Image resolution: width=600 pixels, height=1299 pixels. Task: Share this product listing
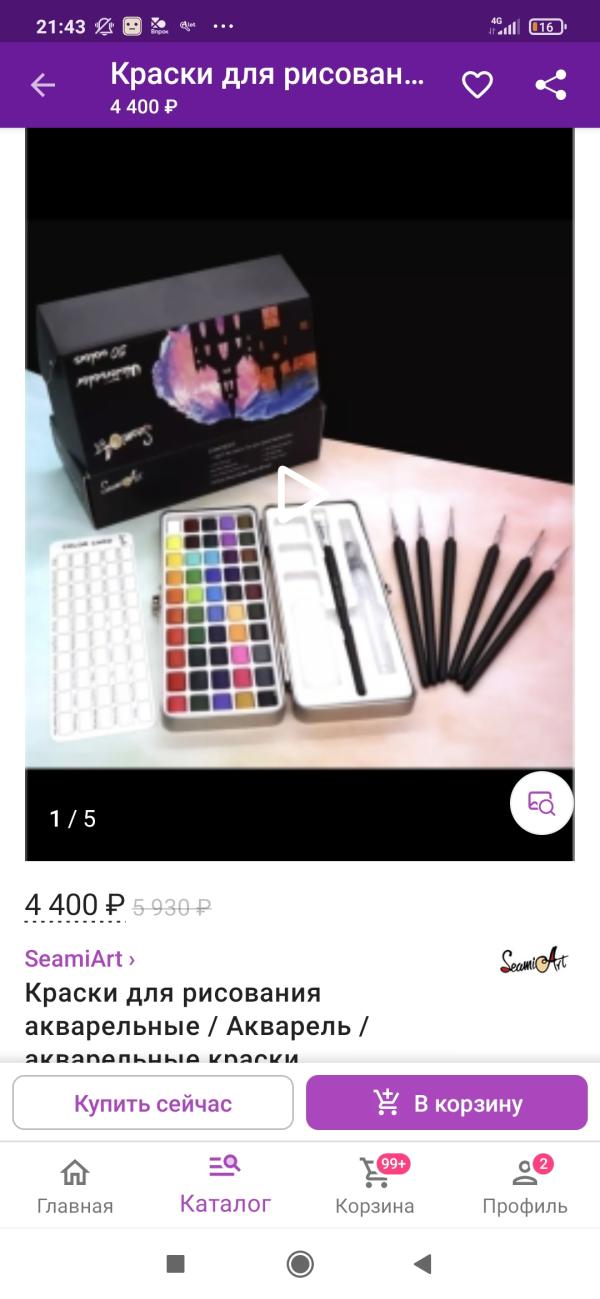pyautogui.click(x=551, y=86)
